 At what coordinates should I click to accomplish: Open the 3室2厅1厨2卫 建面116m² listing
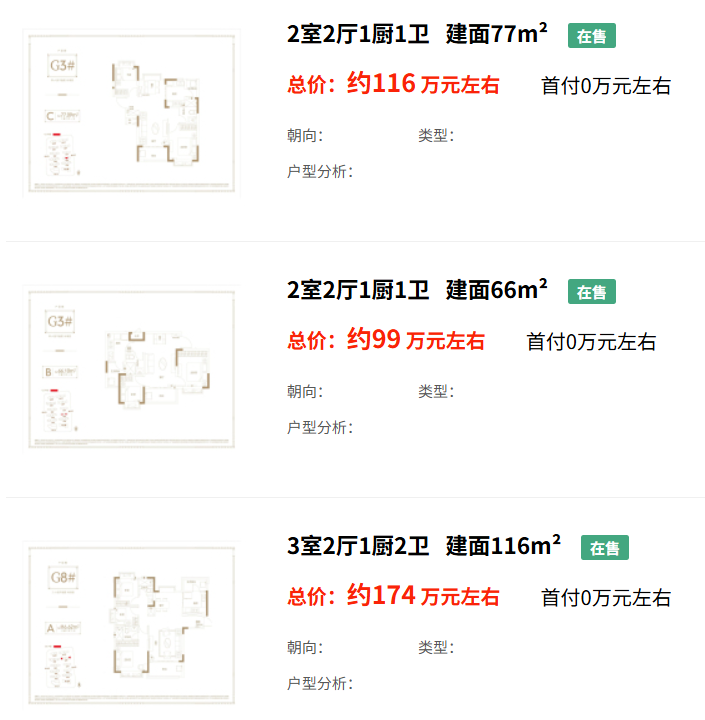tap(424, 547)
